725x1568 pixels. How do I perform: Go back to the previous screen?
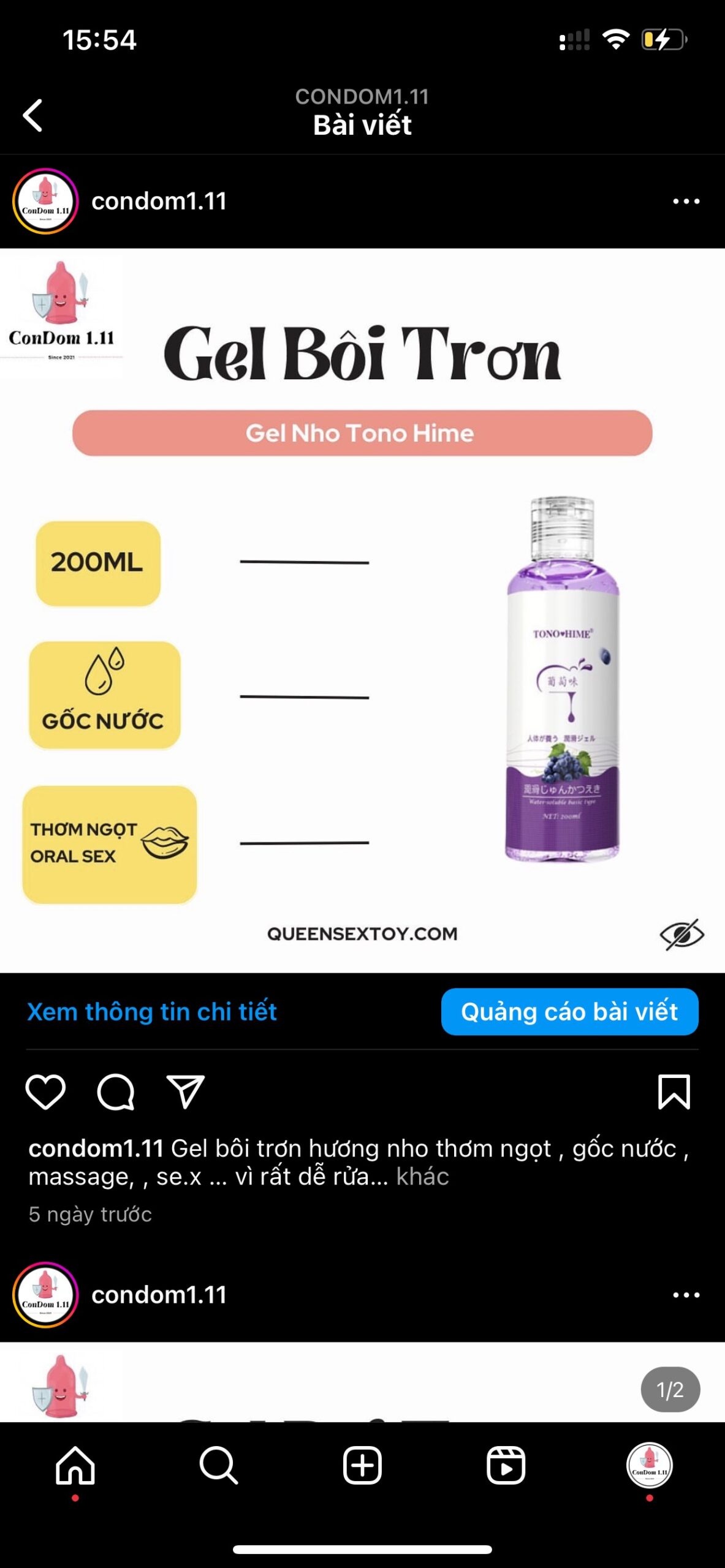point(33,116)
